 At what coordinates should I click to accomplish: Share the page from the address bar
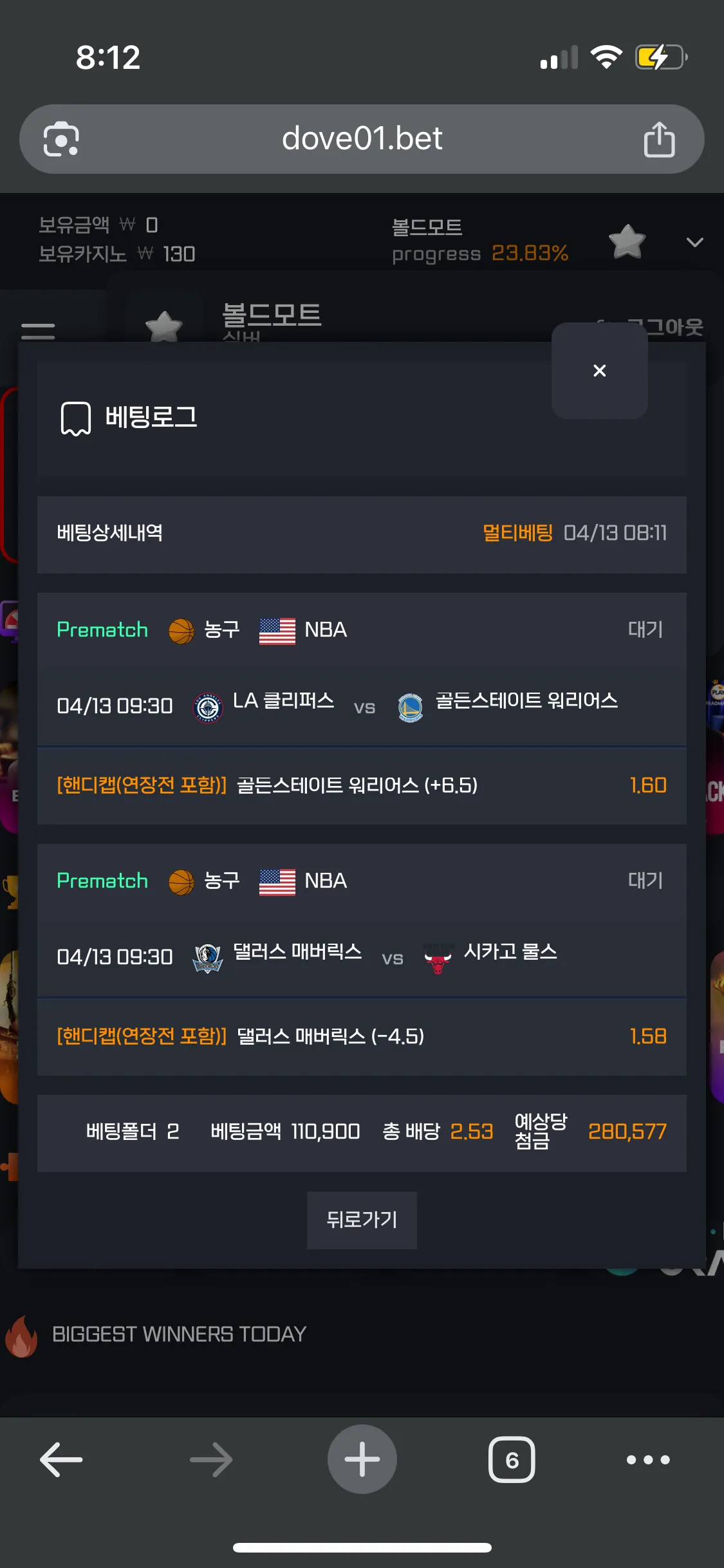[x=659, y=139]
